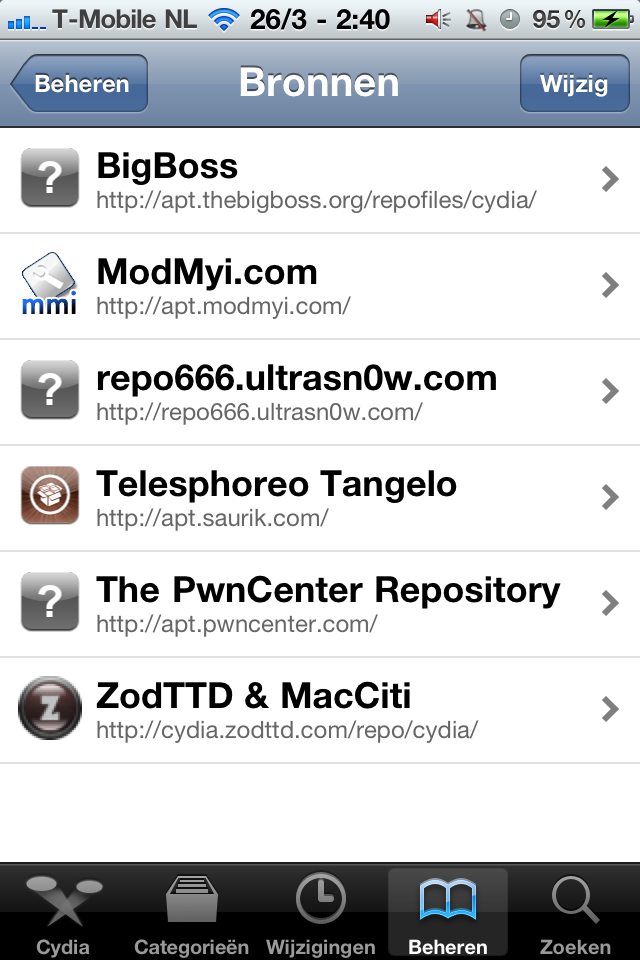The width and height of the screenshot is (640, 960).
Task: Open the Zoeken search tab
Action: [x=575, y=914]
